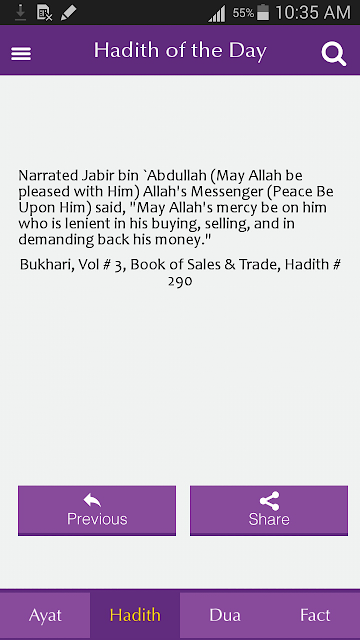Share this hadith

tap(269, 510)
